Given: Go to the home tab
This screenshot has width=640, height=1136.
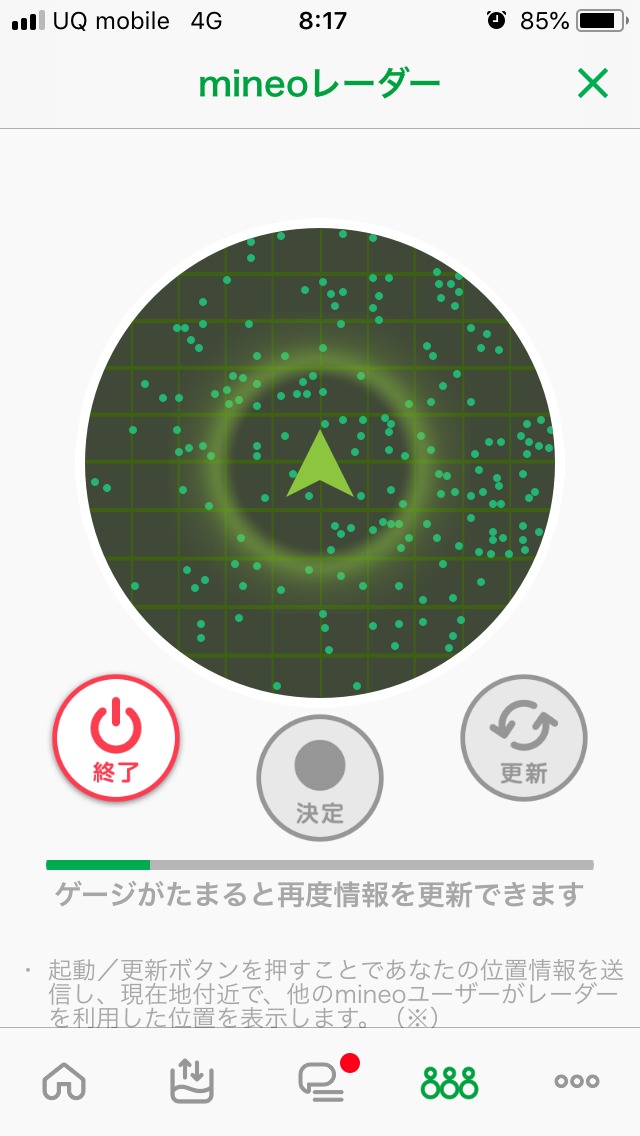Looking at the screenshot, I should point(64,1081).
